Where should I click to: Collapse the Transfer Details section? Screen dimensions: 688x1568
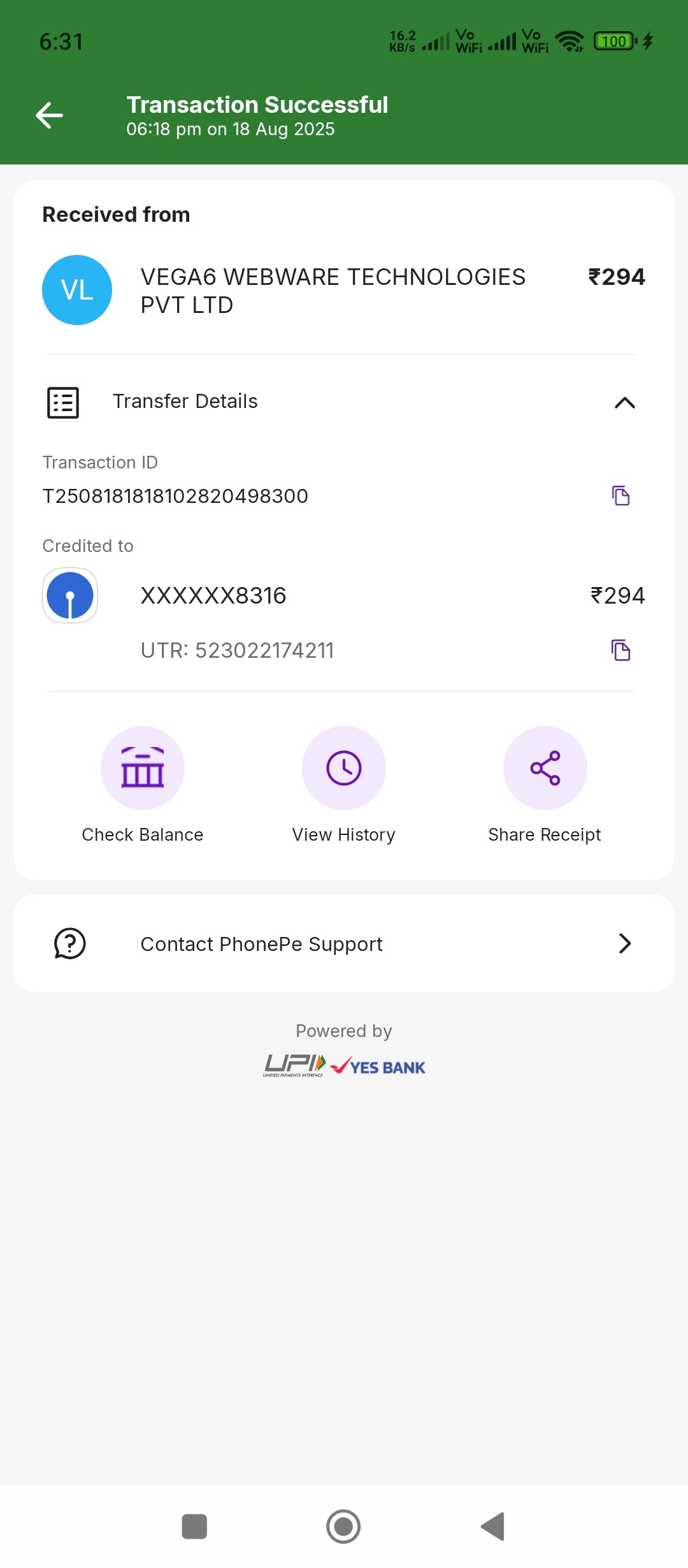624,402
